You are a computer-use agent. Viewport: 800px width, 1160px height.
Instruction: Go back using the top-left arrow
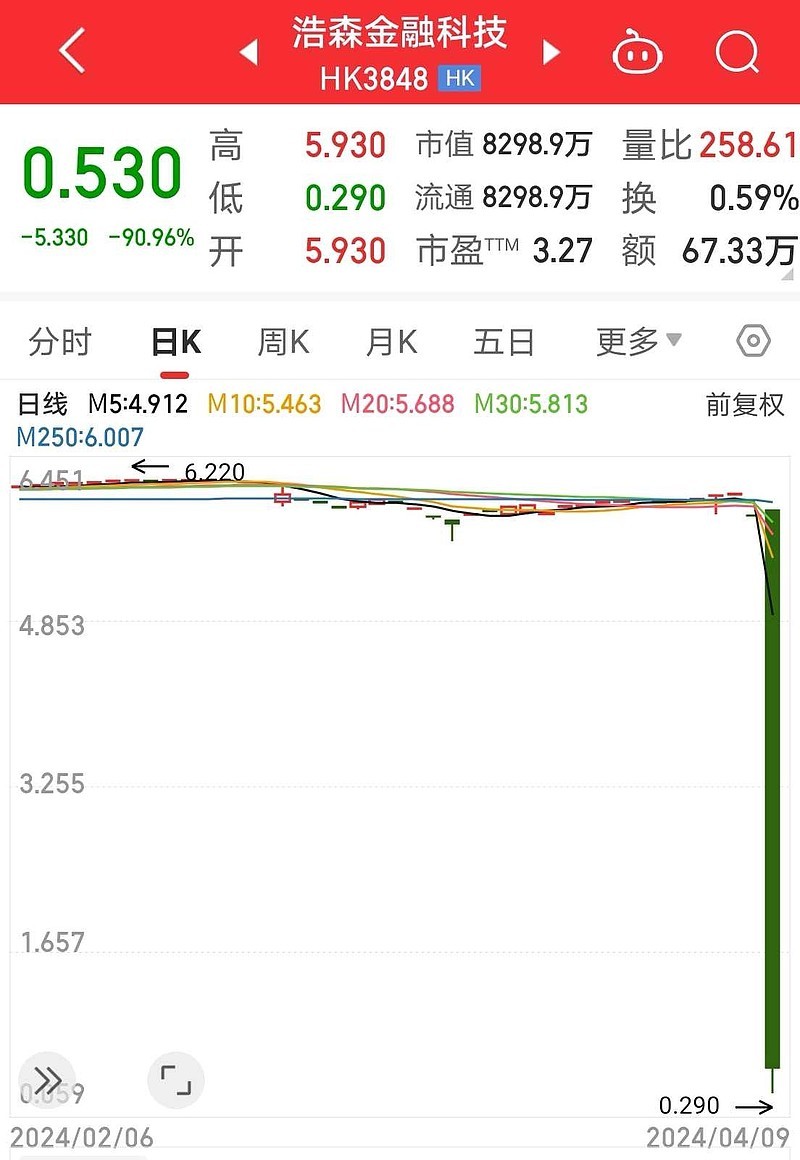72,51
